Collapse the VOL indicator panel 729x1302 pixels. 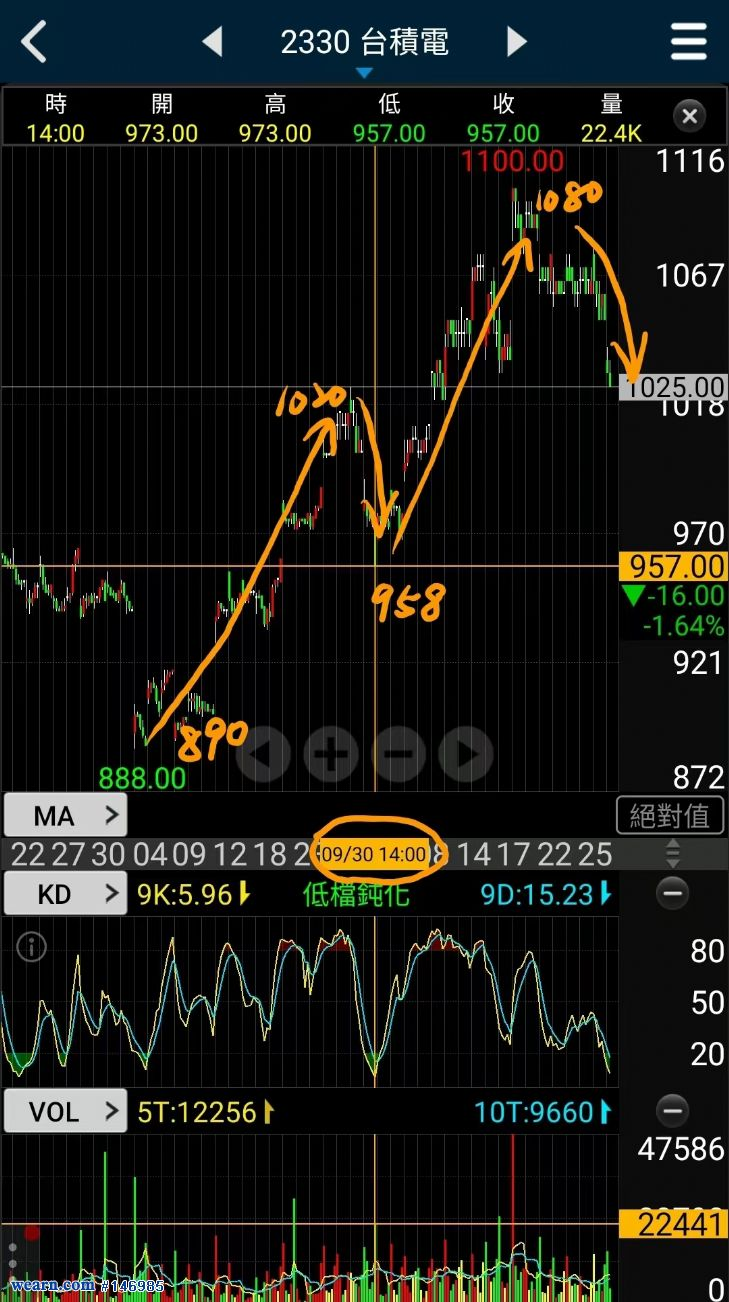[672, 1111]
